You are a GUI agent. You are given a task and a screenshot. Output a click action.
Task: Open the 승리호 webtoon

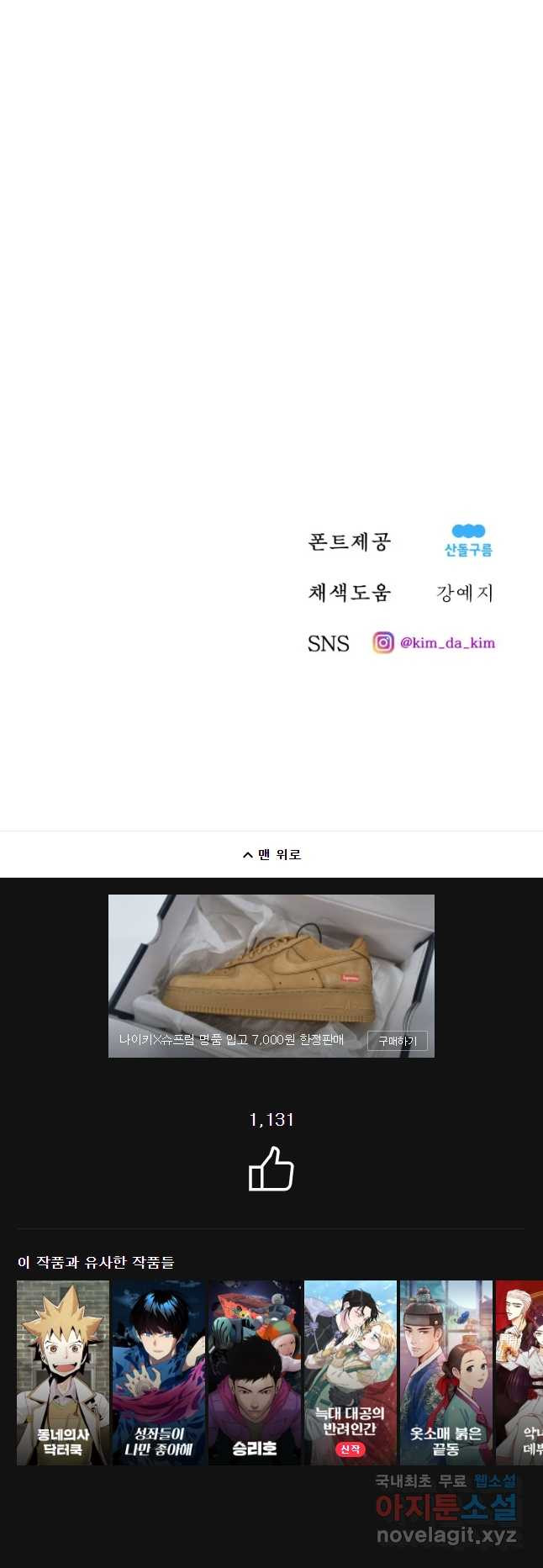click(255, 1372)
